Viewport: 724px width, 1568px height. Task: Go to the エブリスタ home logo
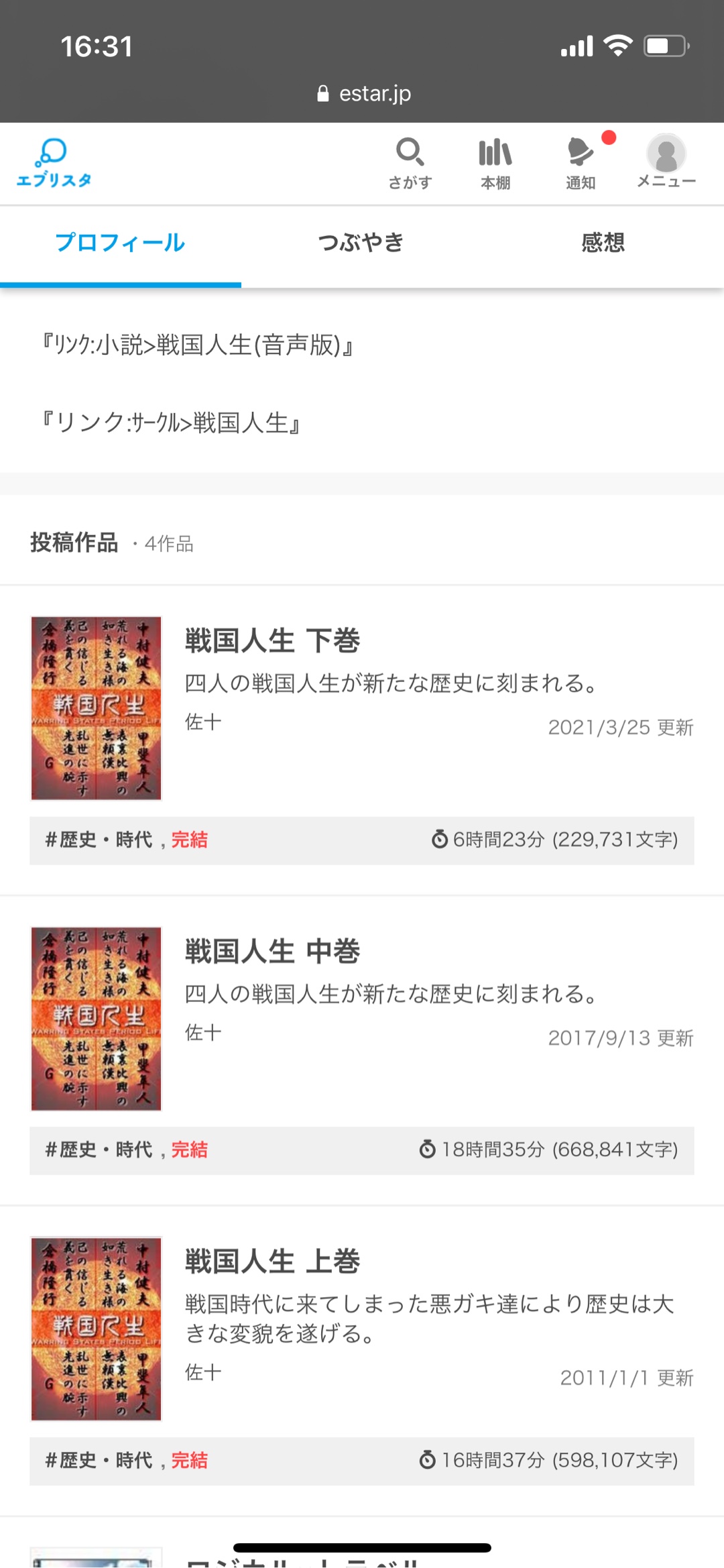pos(54,163)
